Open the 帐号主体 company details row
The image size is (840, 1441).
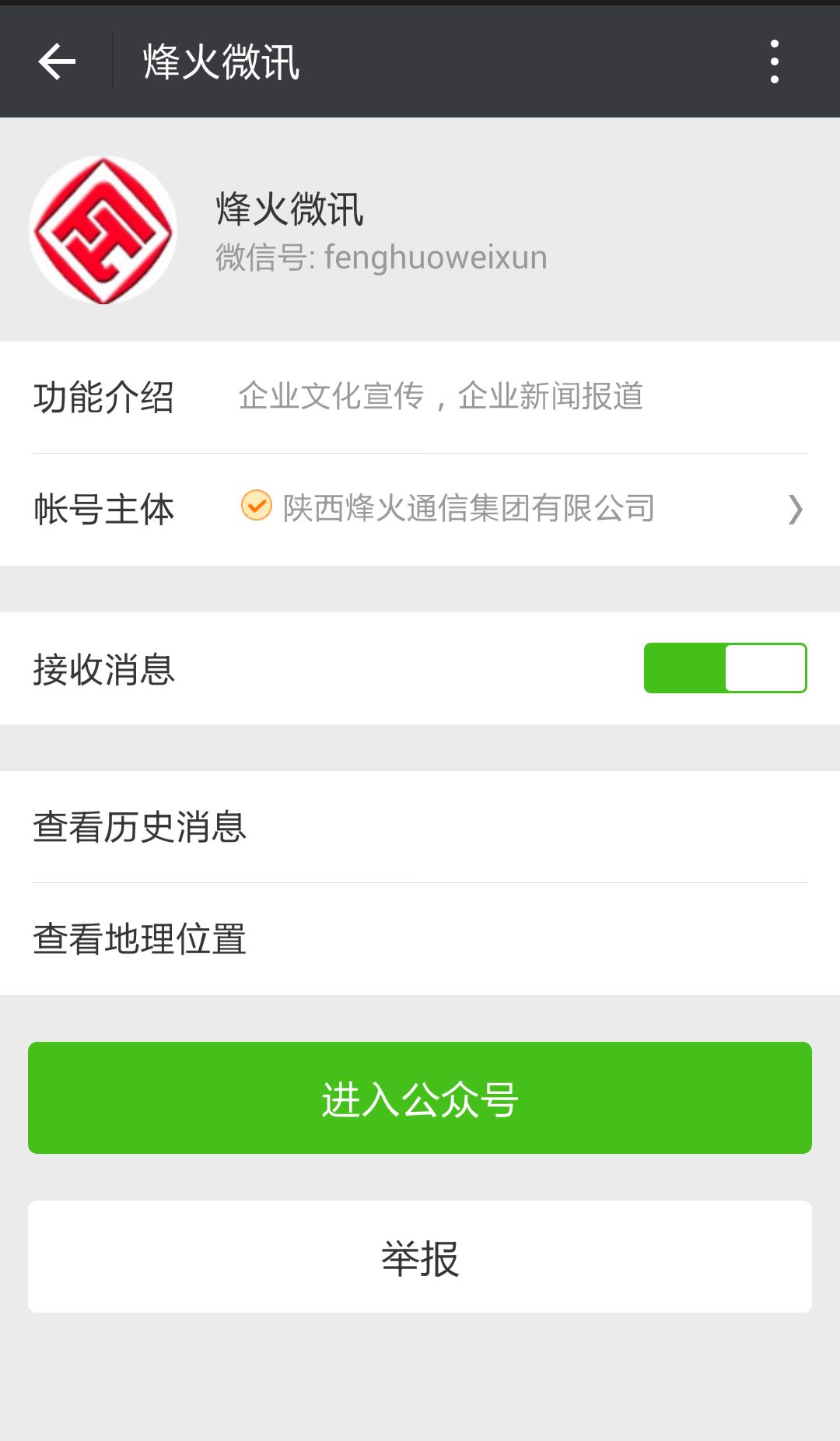pos(420,510)
